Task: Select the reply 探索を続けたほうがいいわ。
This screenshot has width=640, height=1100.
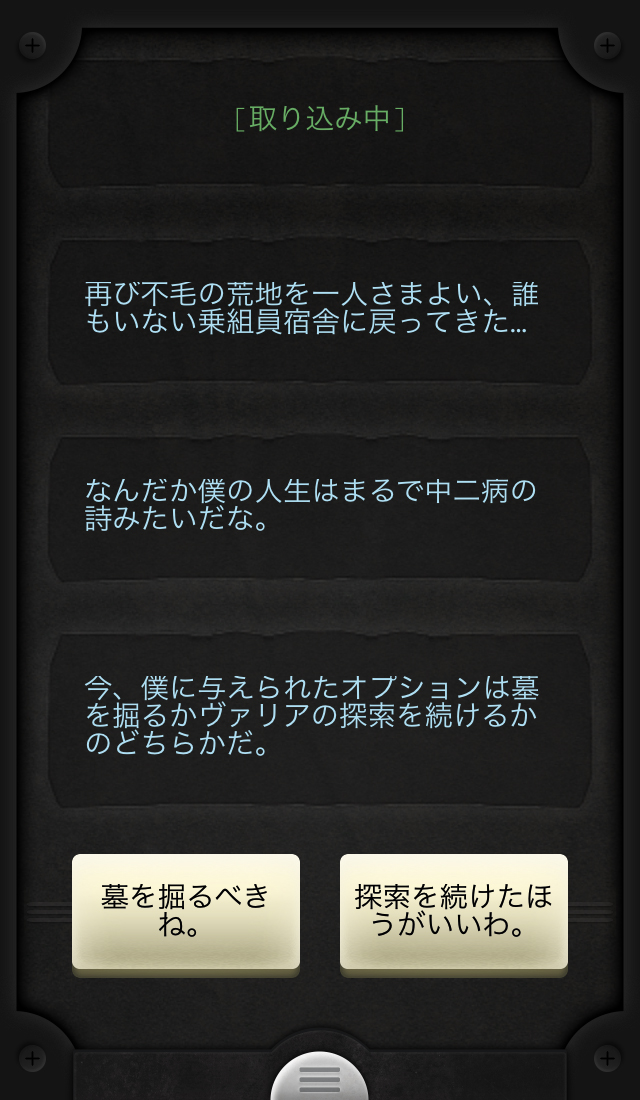Action: coord(454,911)
